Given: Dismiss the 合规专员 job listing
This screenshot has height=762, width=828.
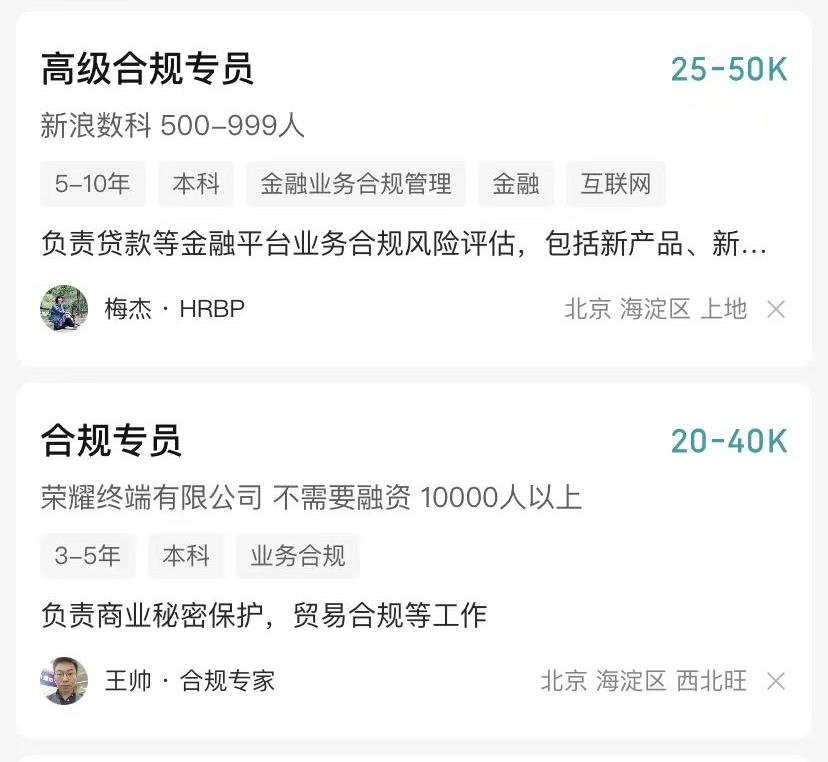Looking at the screenshot, I should tap(776, 682).
